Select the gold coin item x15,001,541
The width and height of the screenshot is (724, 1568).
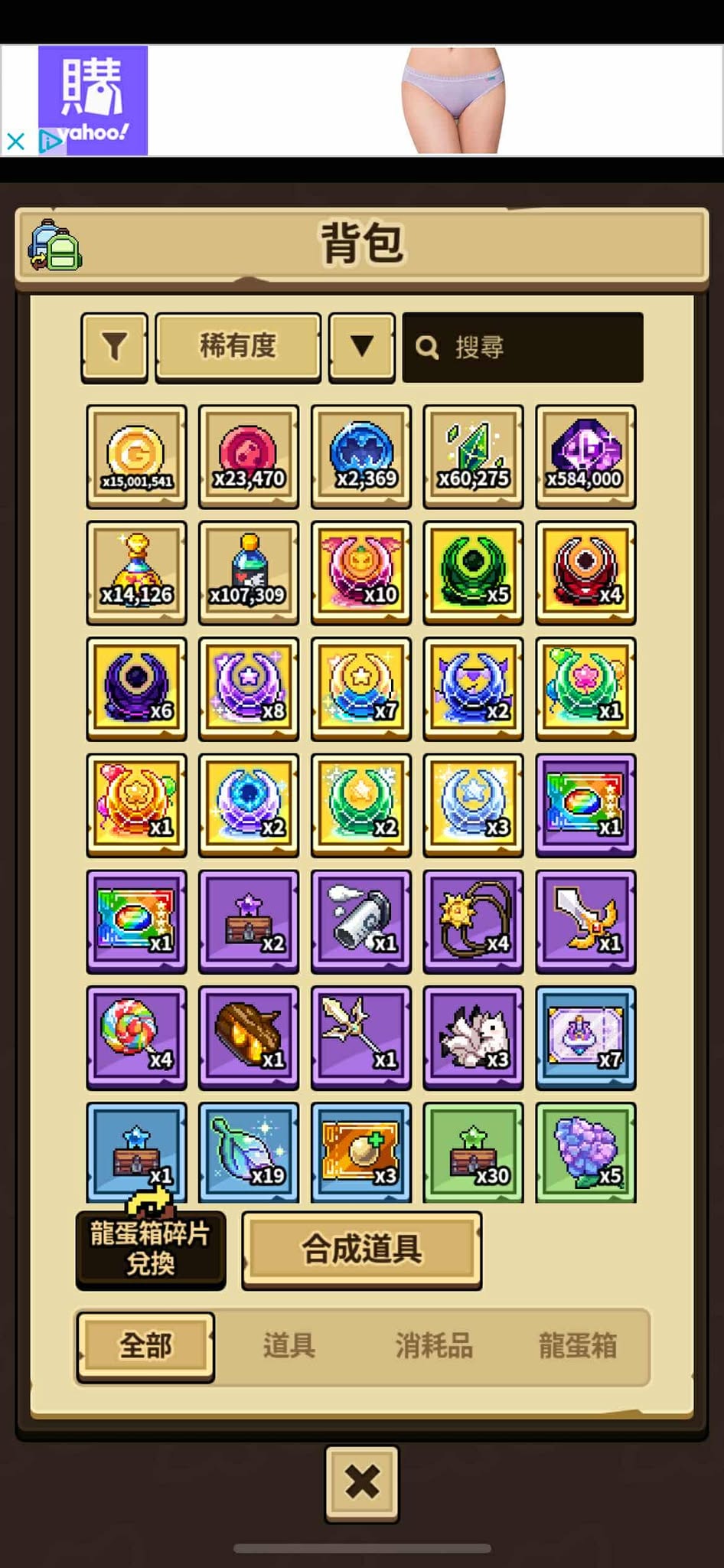[x=136, y=457]
